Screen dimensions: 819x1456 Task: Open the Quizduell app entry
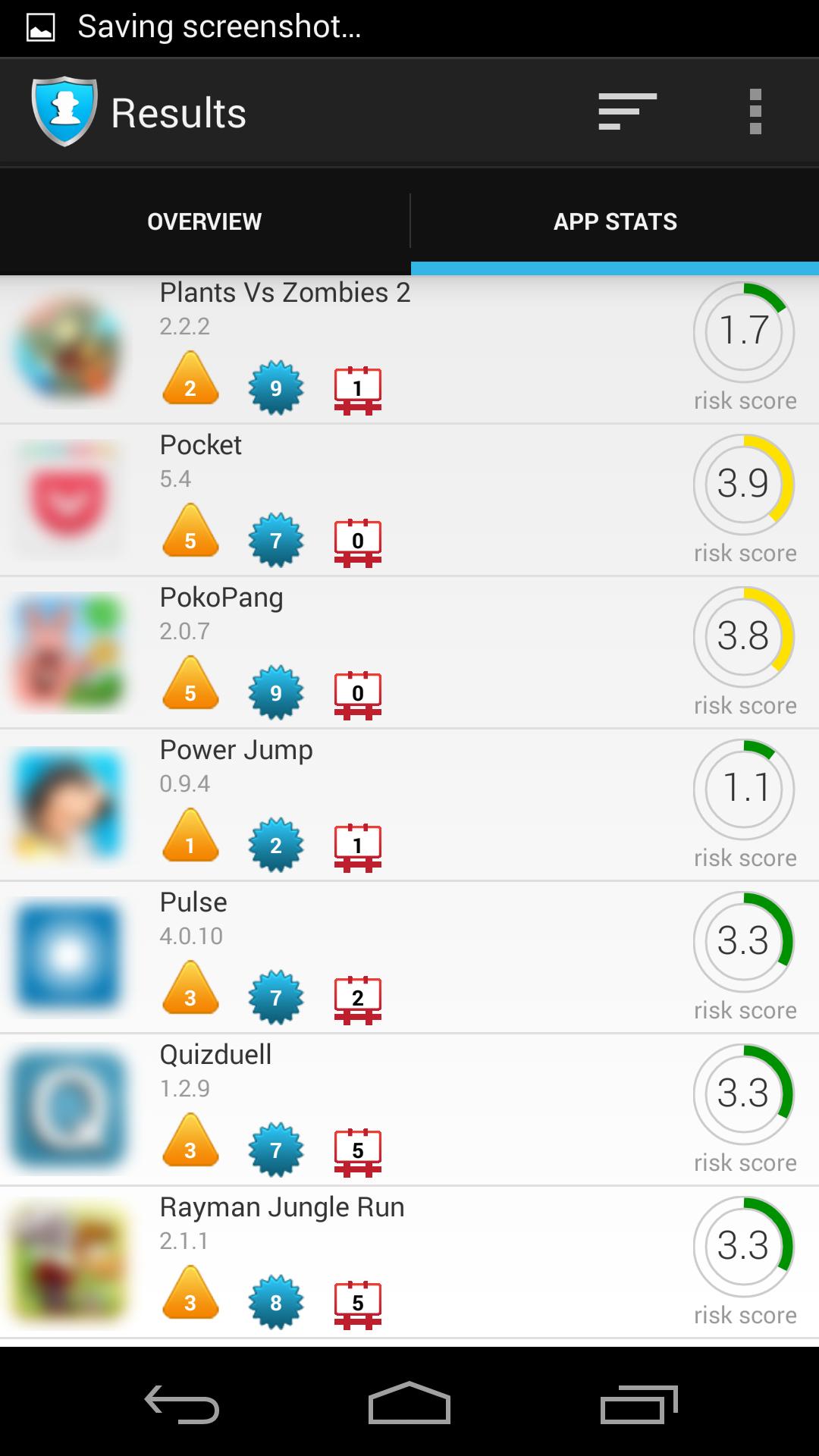(409, 1109)
